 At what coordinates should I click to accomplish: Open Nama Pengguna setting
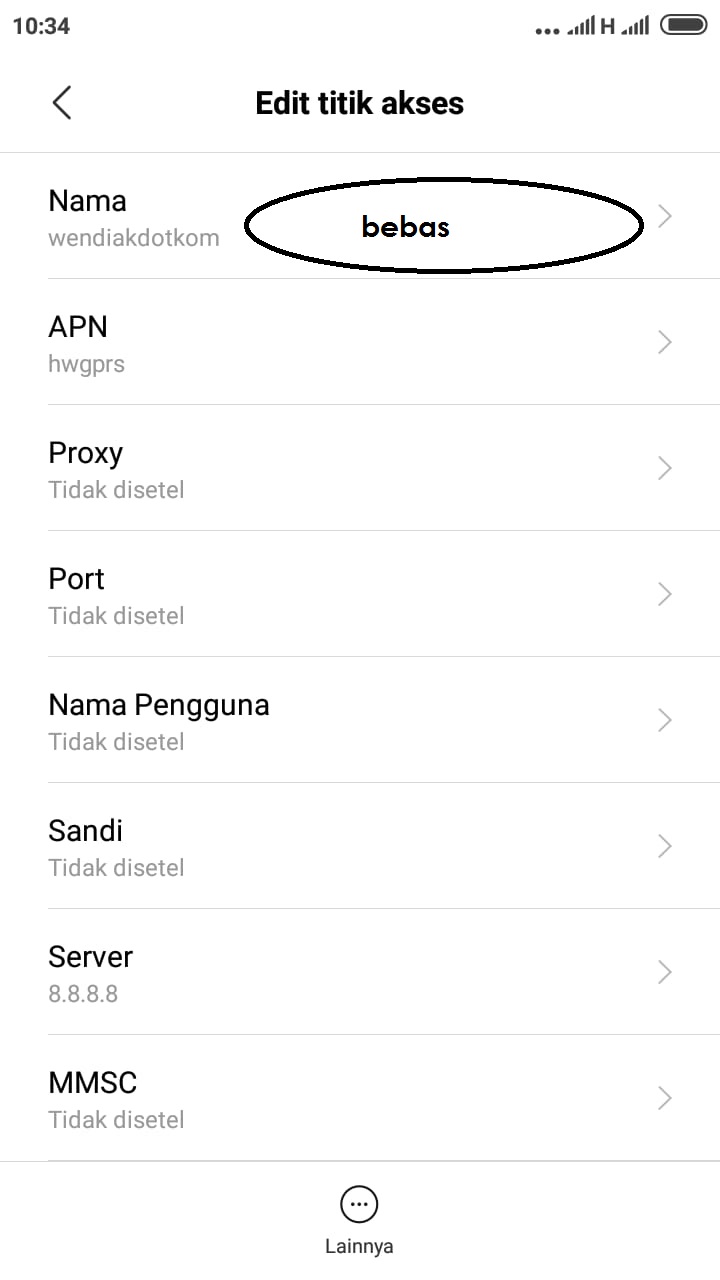[360, 720]
